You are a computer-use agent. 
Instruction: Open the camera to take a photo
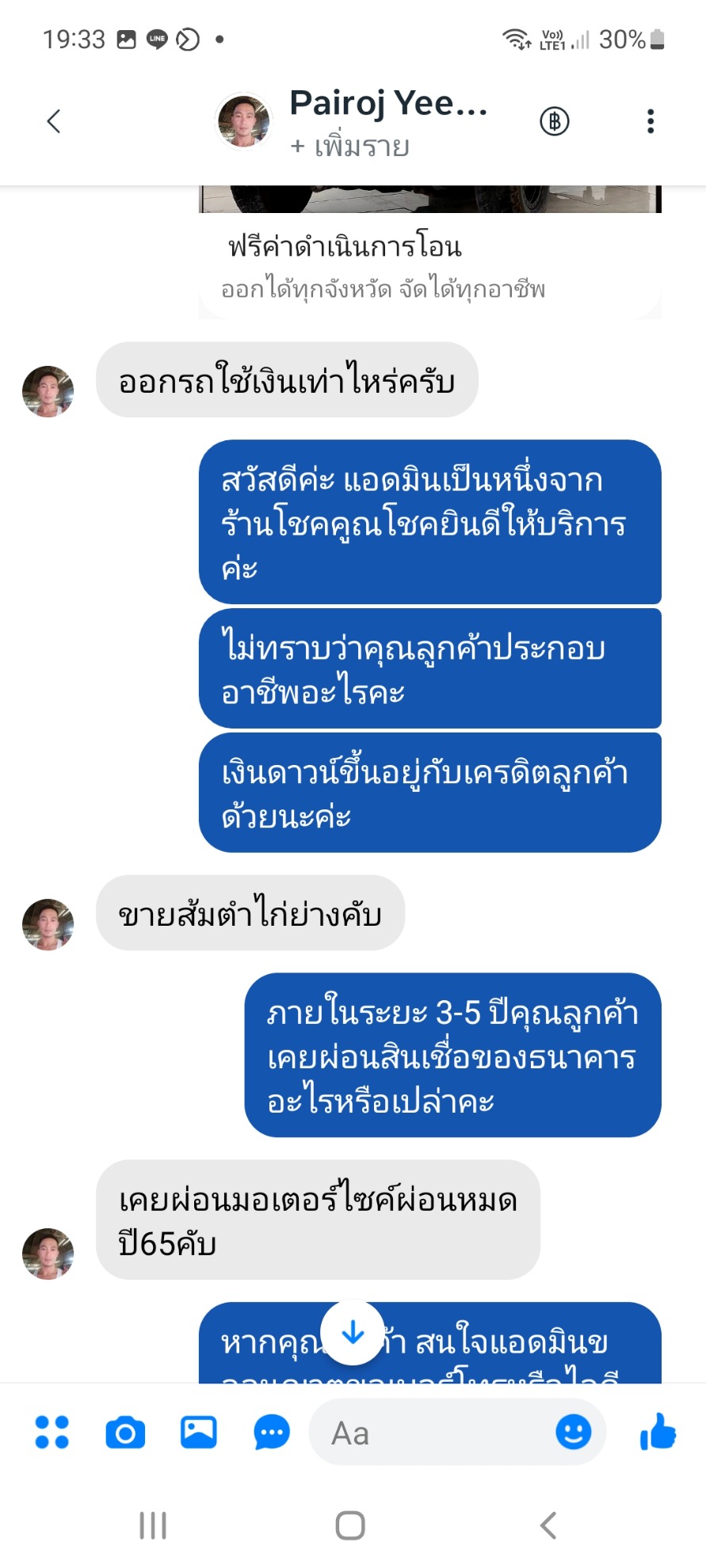pos(125,1432)
